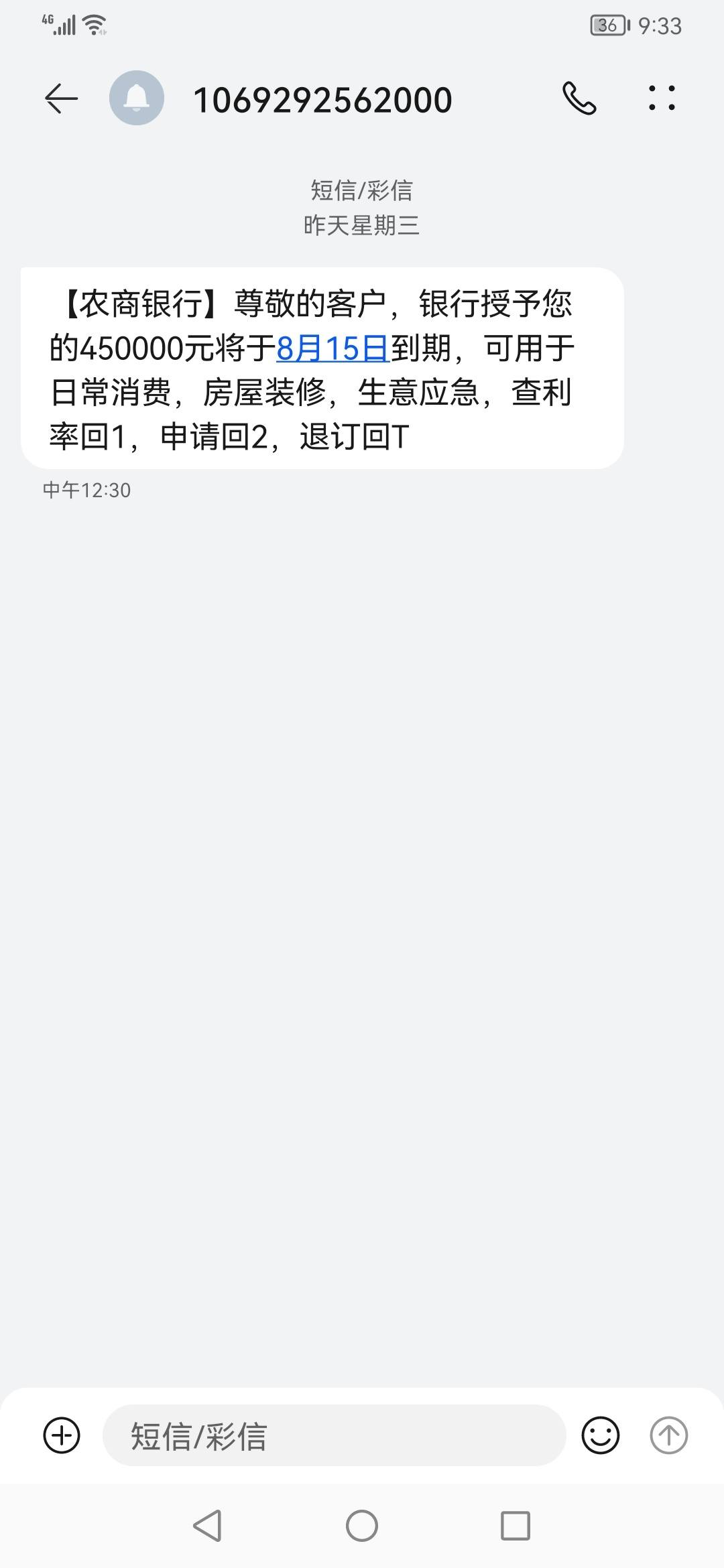Focus the 短信/彩信 text input field

coord(334,1435)
